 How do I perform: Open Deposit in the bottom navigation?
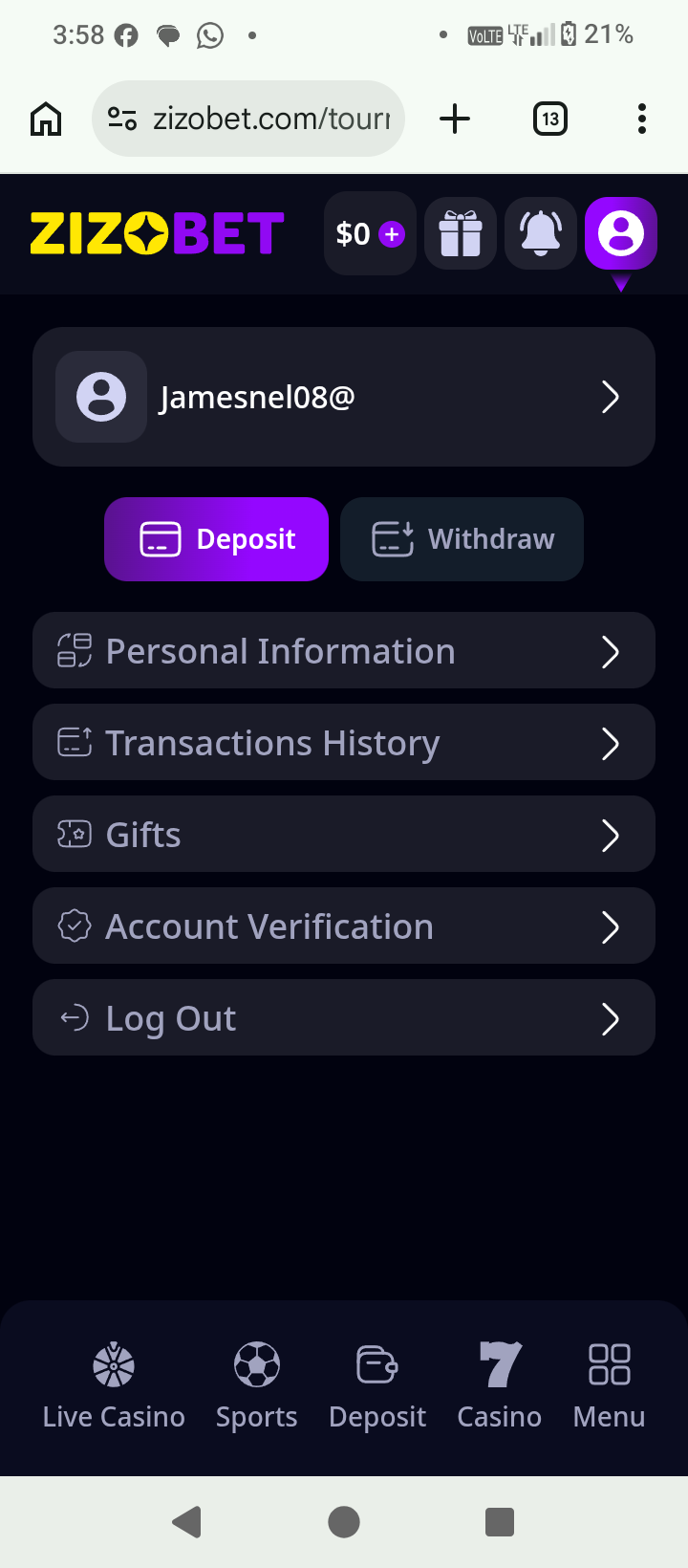[x=377, y=1386]
